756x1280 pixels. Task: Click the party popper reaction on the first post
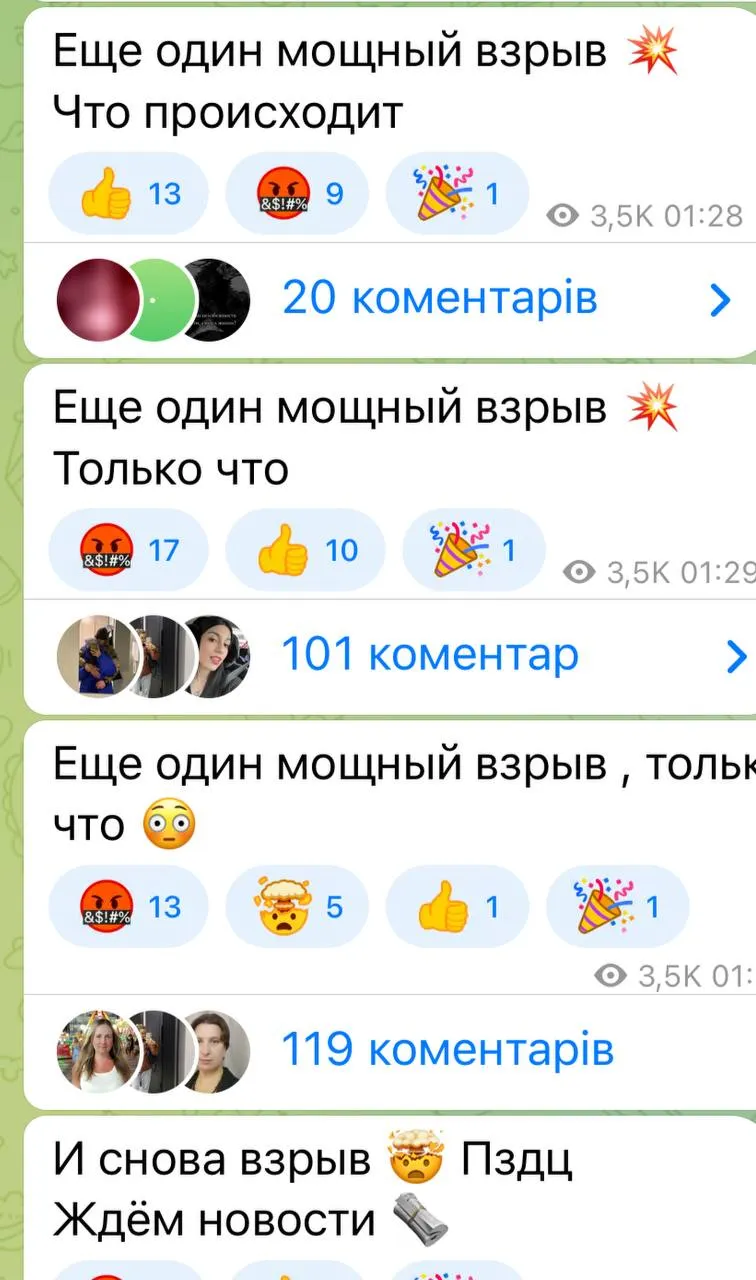pyautogui.click(x=457, y=193)
